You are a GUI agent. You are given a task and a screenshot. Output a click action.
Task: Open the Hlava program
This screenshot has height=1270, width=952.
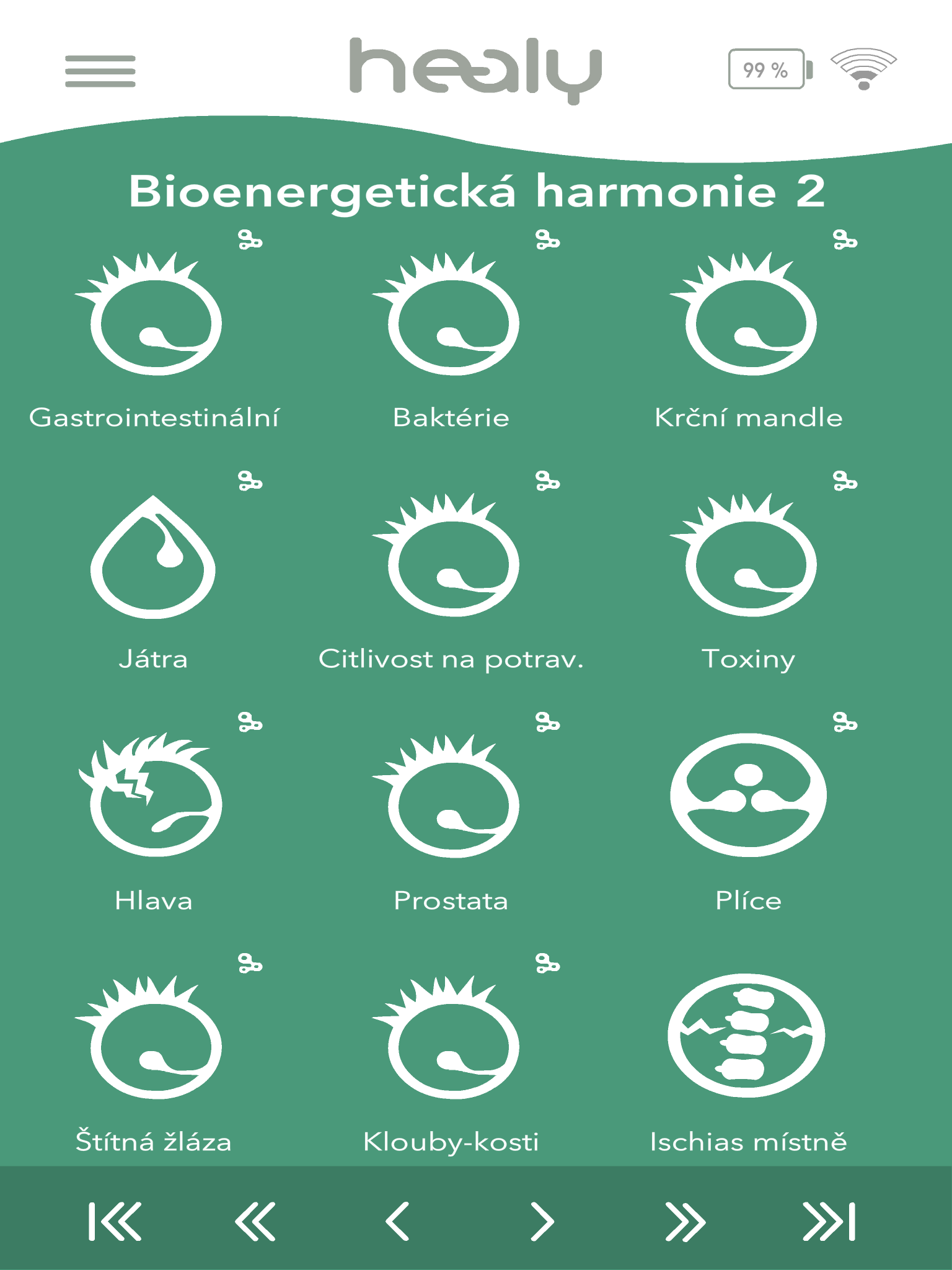click(x=154, y=800)
